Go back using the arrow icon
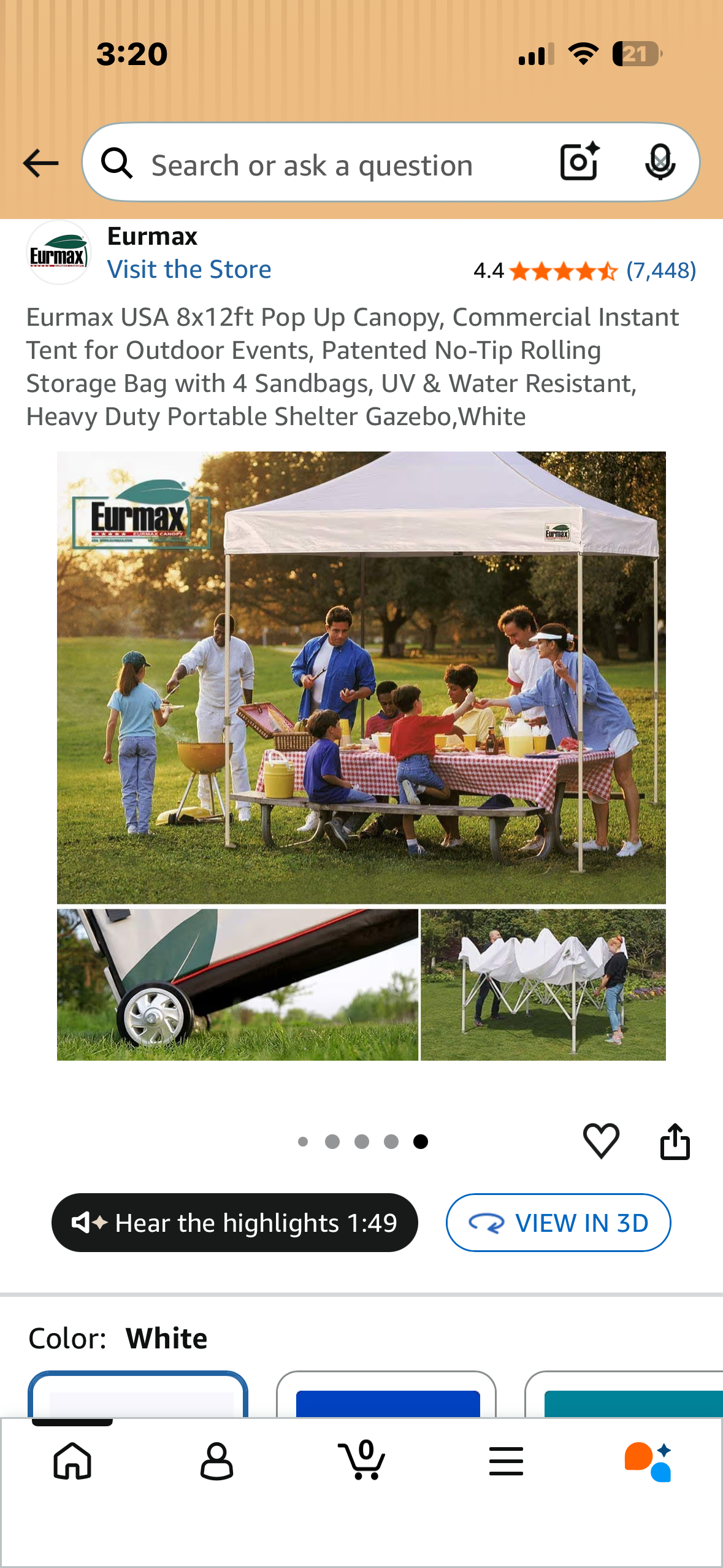Screen dimensions: 723x1568 pyautogui.click(x=40, y=163)
